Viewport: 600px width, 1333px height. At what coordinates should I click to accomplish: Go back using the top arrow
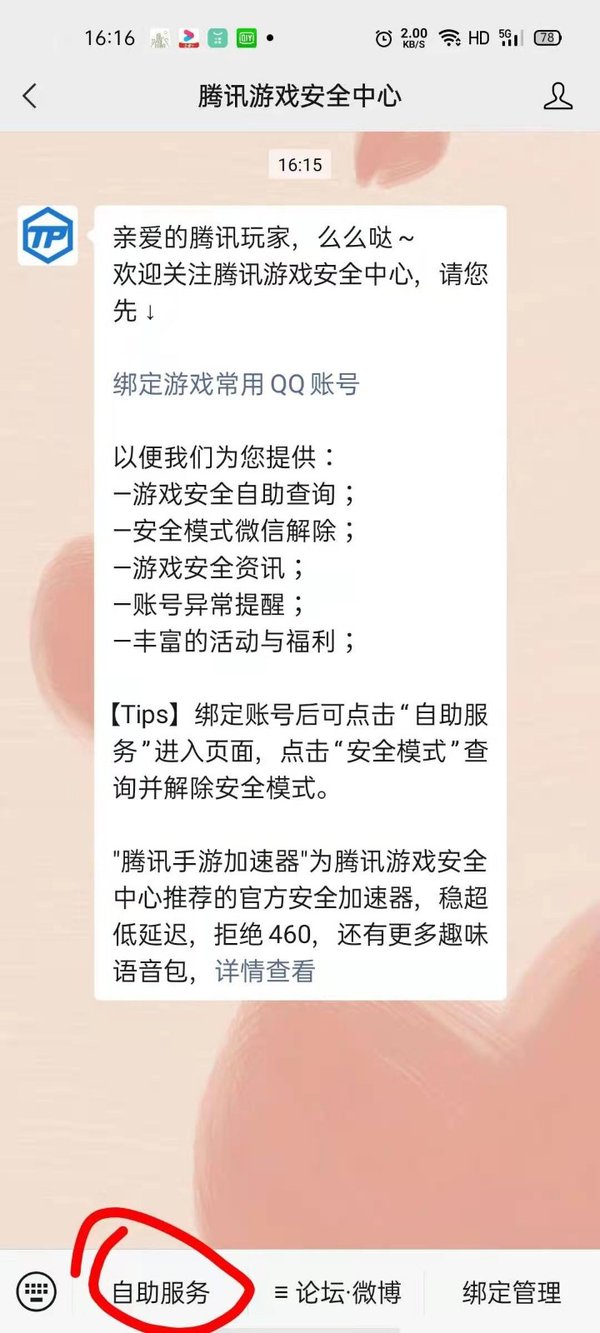click(x=29, y=96)
